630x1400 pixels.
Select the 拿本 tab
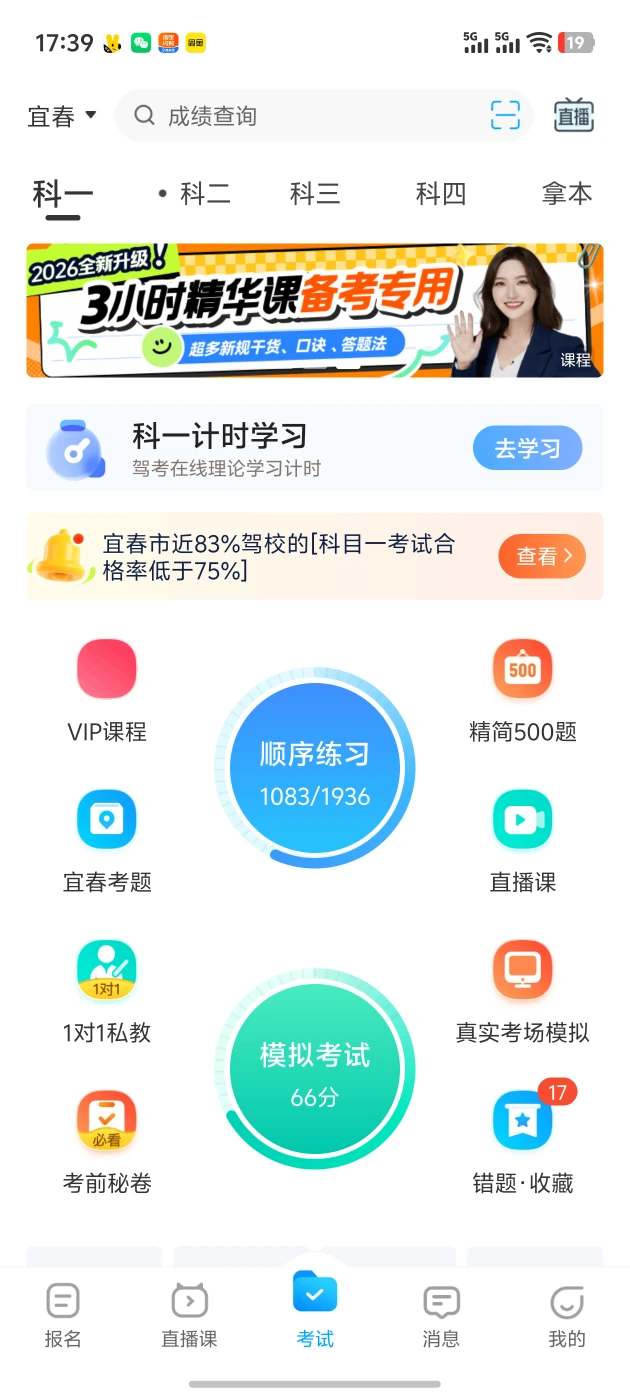(x=567, y=193)
